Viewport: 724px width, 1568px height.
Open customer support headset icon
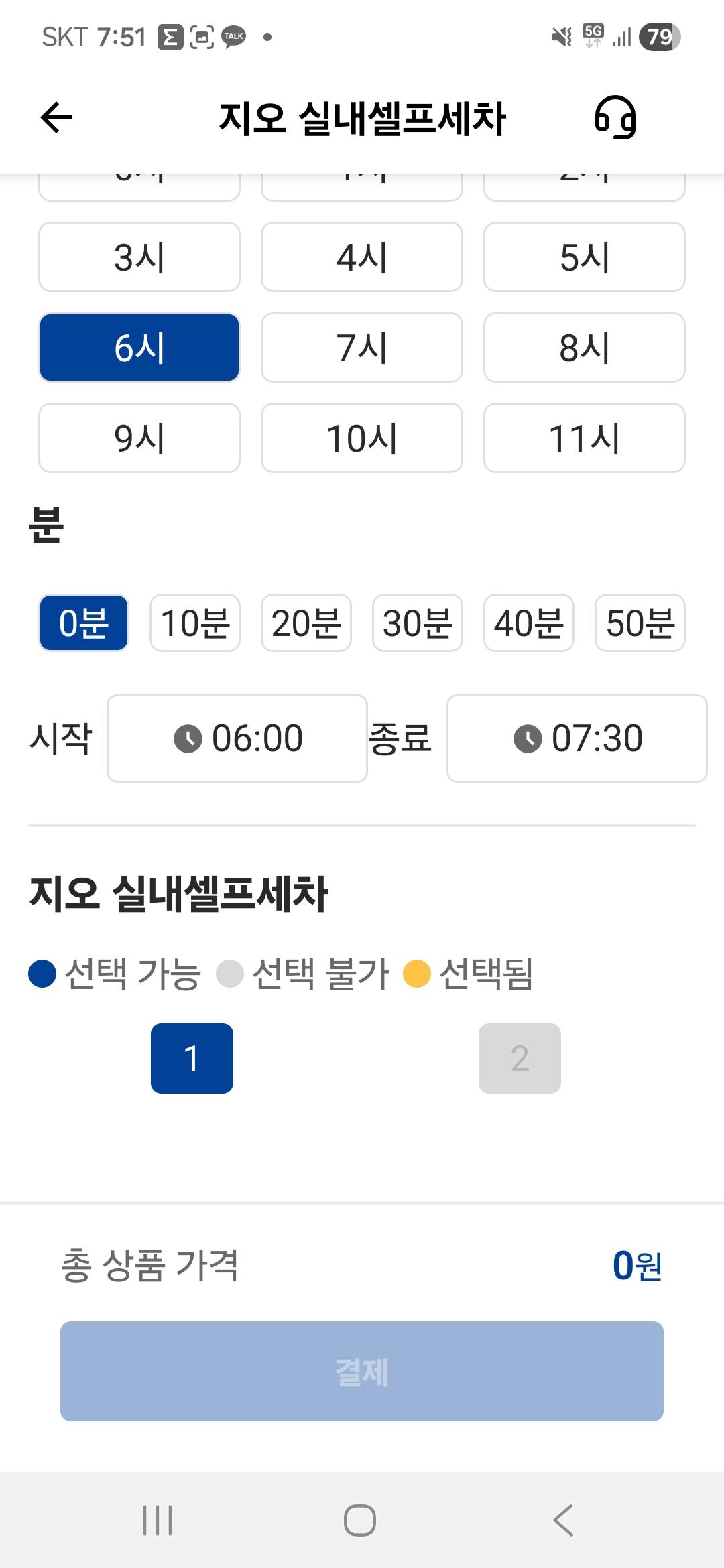[x=615, y=118]
